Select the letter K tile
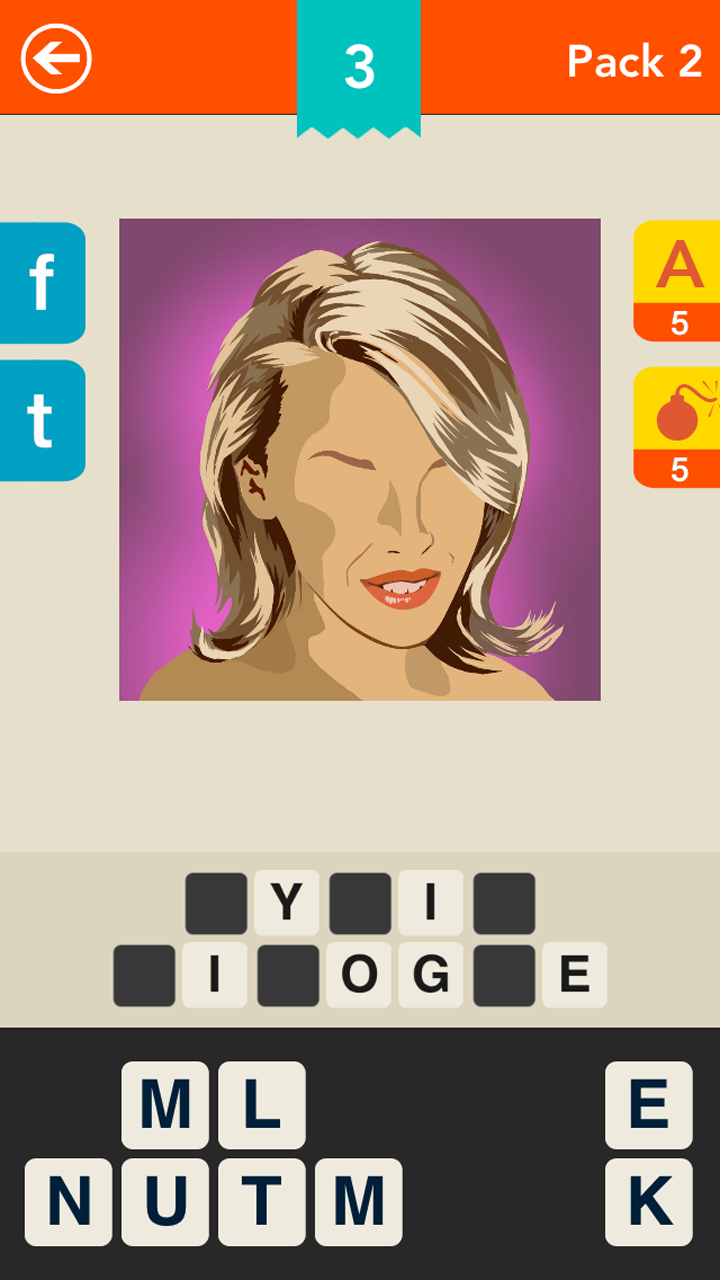Viewport: 720px width, 1280px height. tap(648, 1201)
